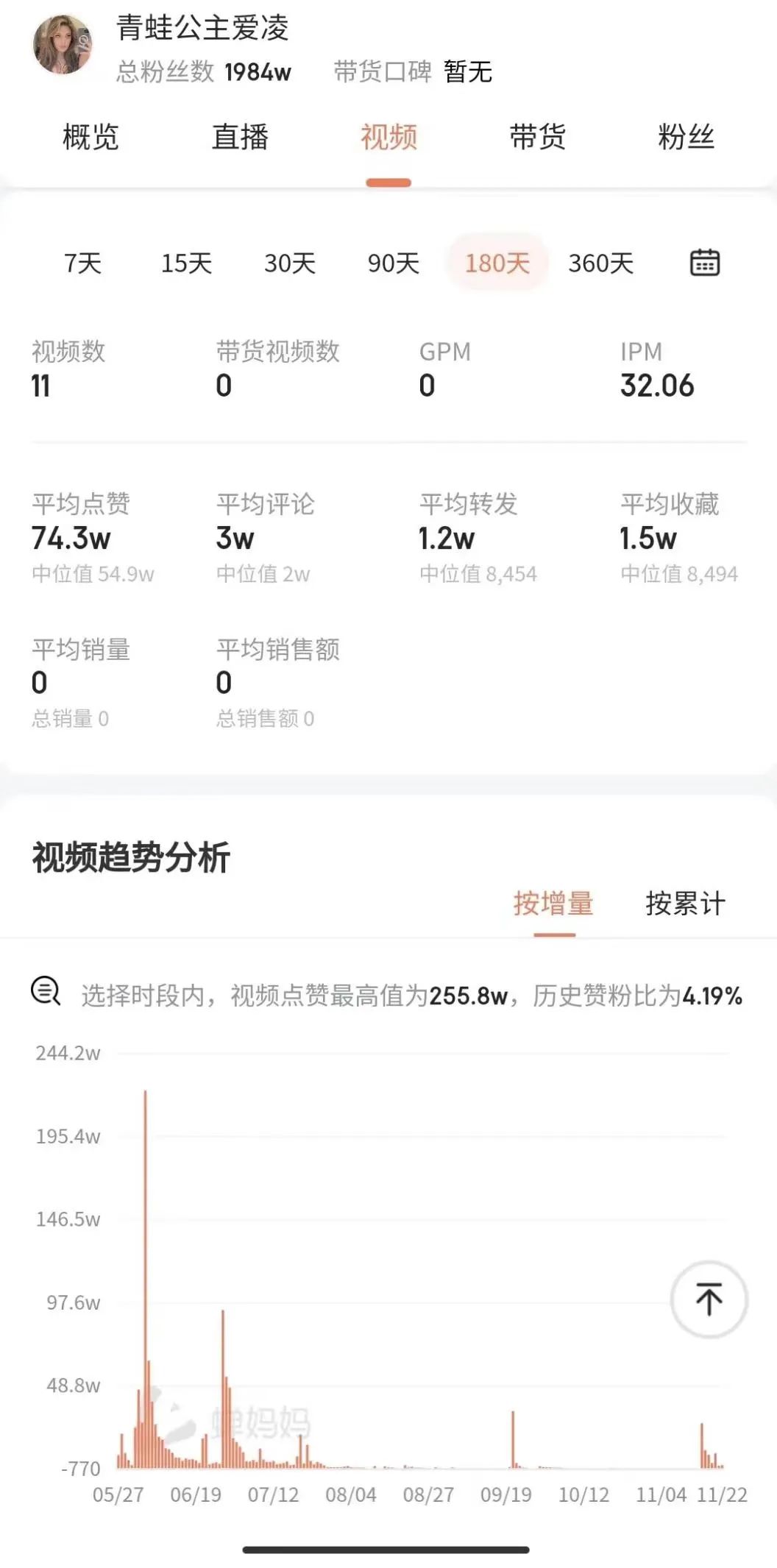This screenshot has width=777, height=1568.
Task: Open the 直播 tab
Action: click(x=240, y=138)
